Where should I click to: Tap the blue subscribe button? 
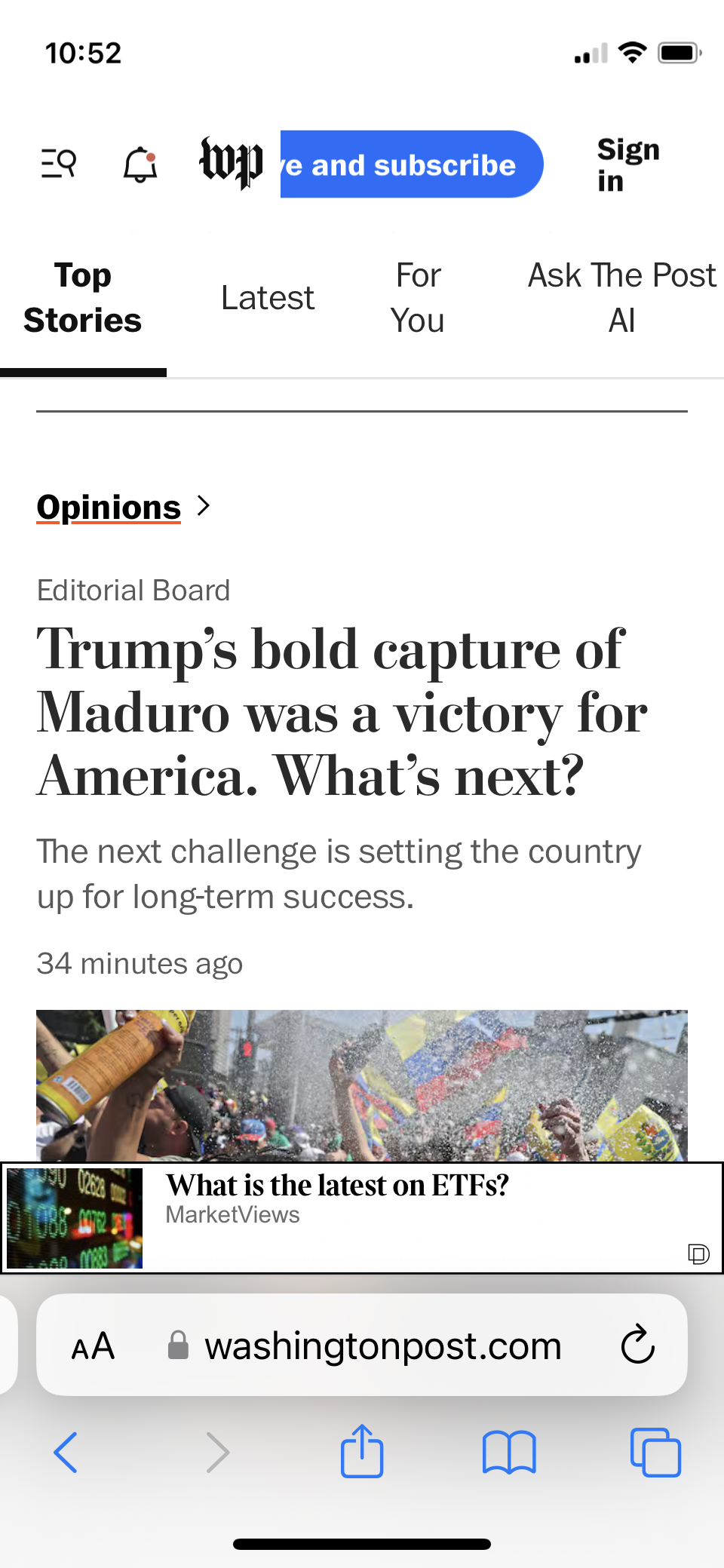coord(412,164)
